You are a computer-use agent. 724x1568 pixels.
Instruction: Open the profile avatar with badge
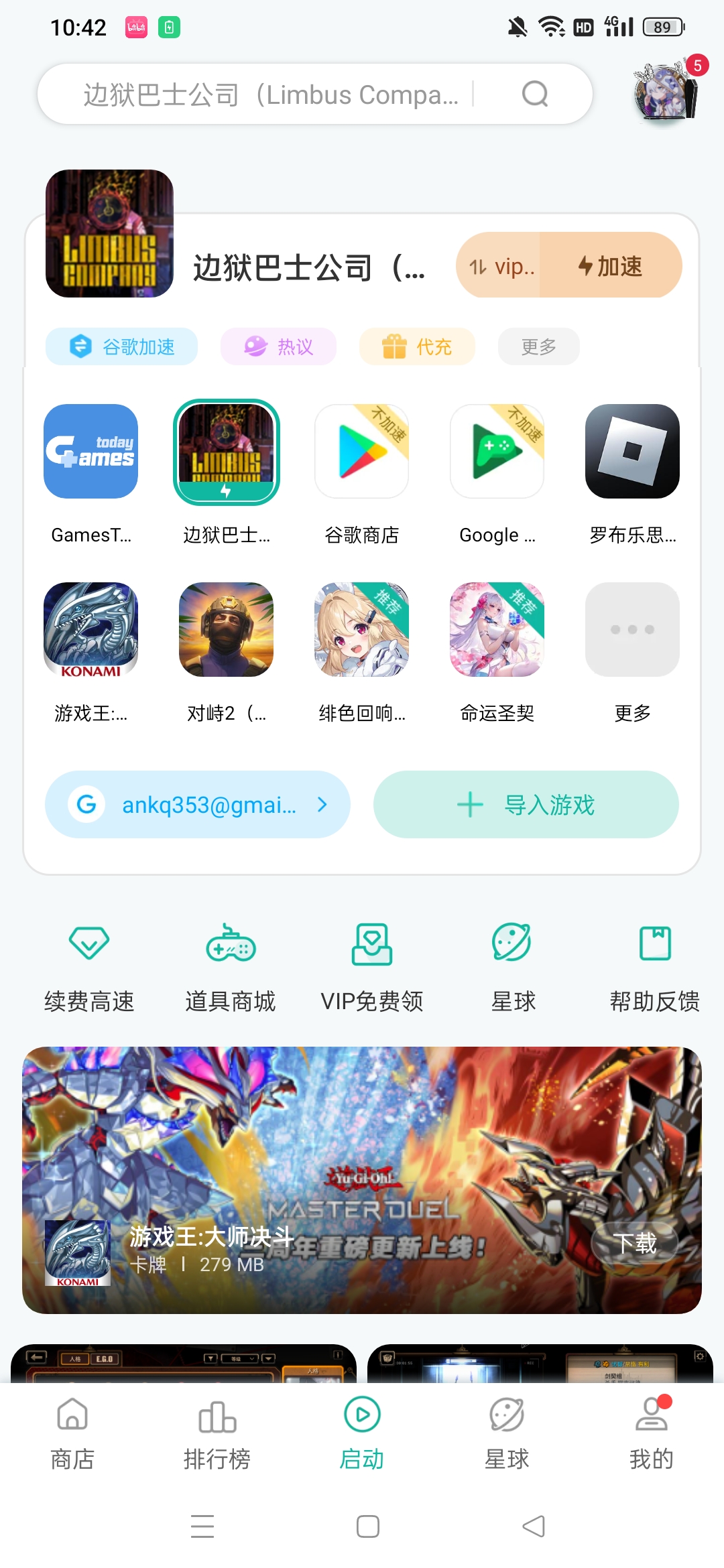[x=665, y=92]
